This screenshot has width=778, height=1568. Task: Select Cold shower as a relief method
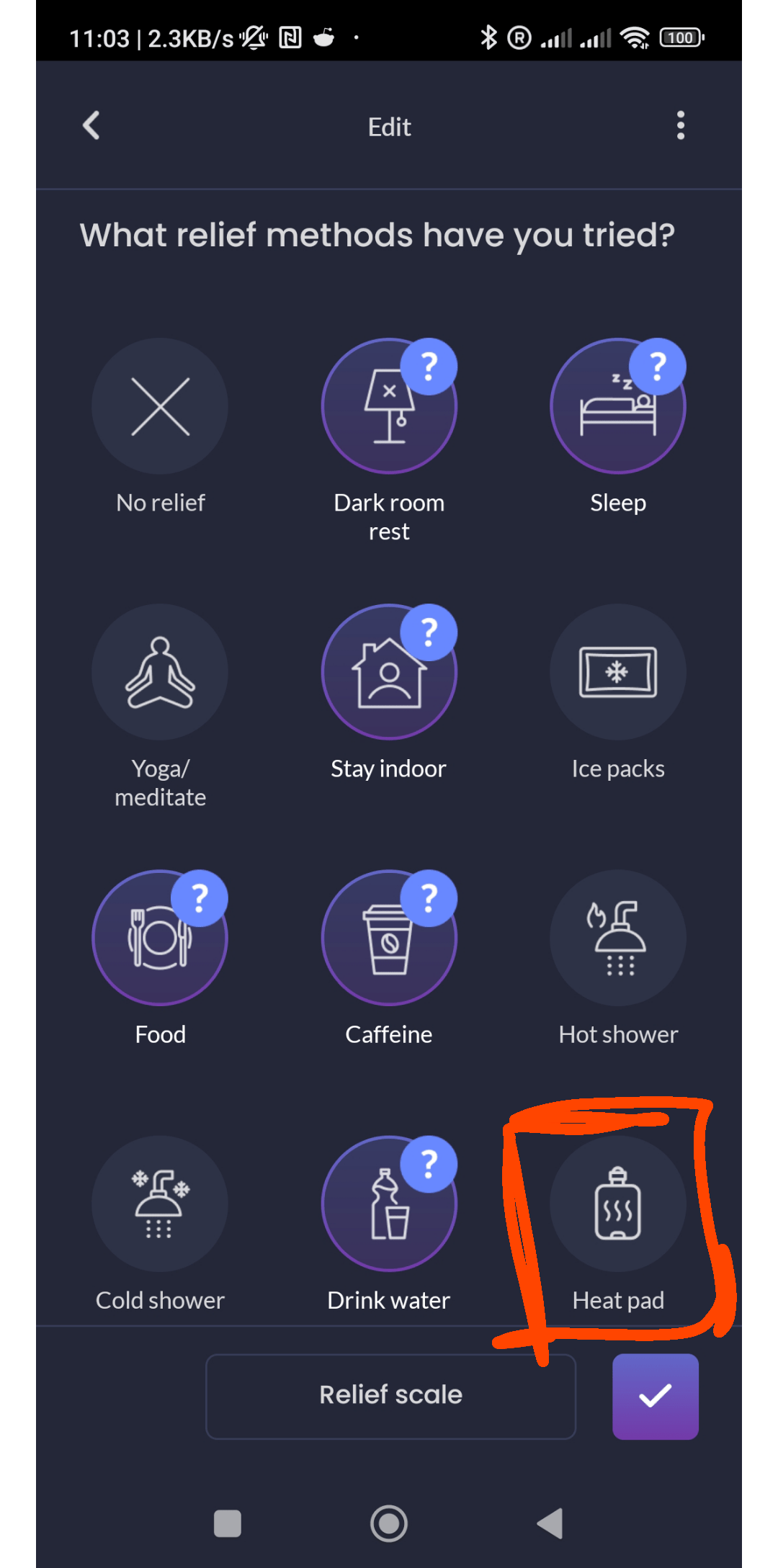[160, 1204]
